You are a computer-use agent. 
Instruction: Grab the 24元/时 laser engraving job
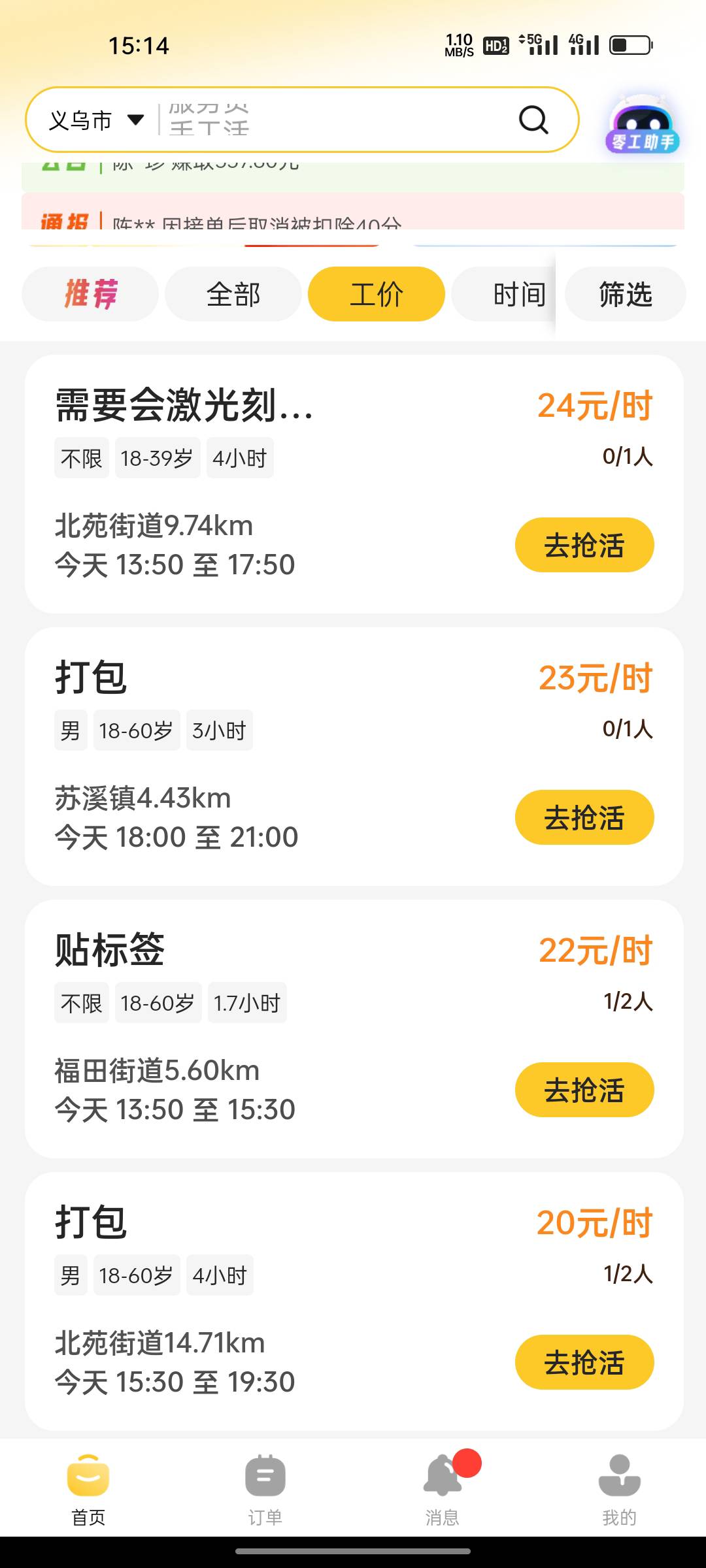pos(584,545)
